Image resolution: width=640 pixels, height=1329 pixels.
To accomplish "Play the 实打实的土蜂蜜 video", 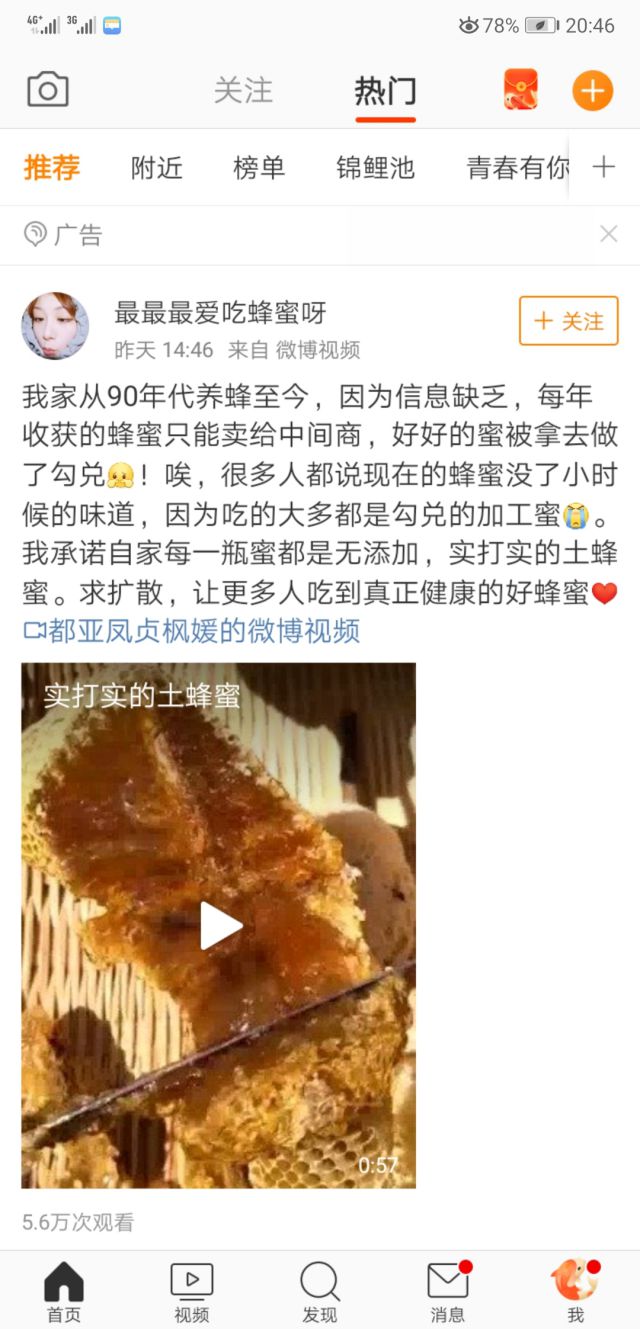I will click(219, 926).
